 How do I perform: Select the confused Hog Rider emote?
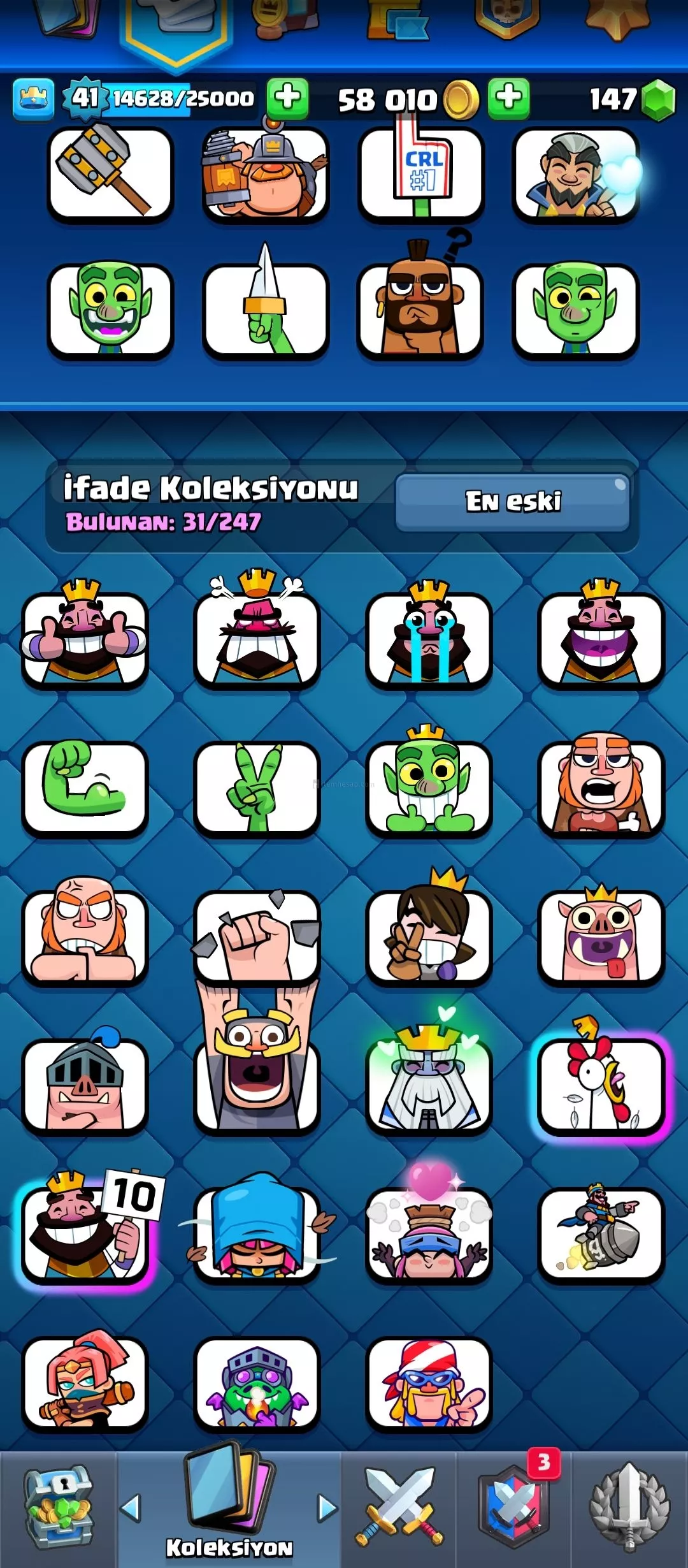coord(421,309)
